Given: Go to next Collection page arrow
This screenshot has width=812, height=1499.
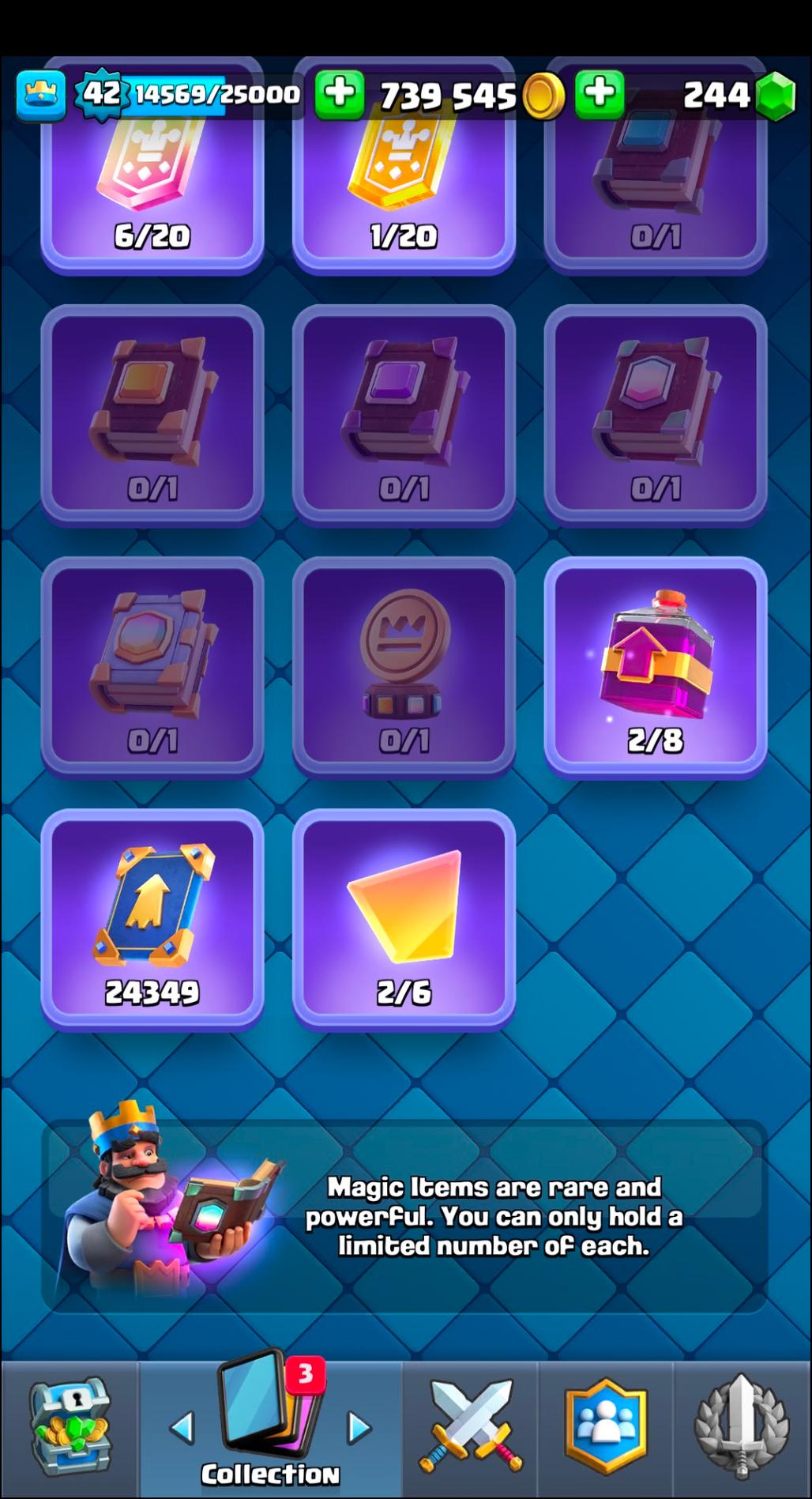Looking at the screenshot, I should point(360,1427).
